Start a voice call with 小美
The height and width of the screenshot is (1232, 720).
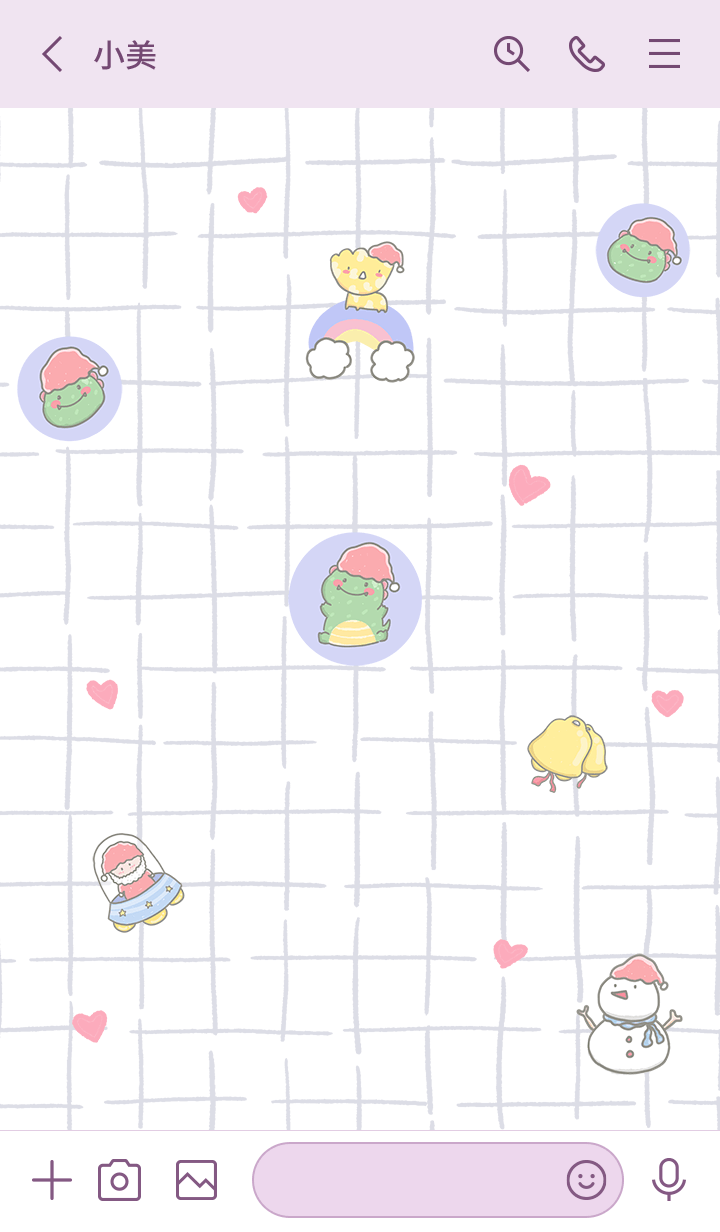click(587, 54)
